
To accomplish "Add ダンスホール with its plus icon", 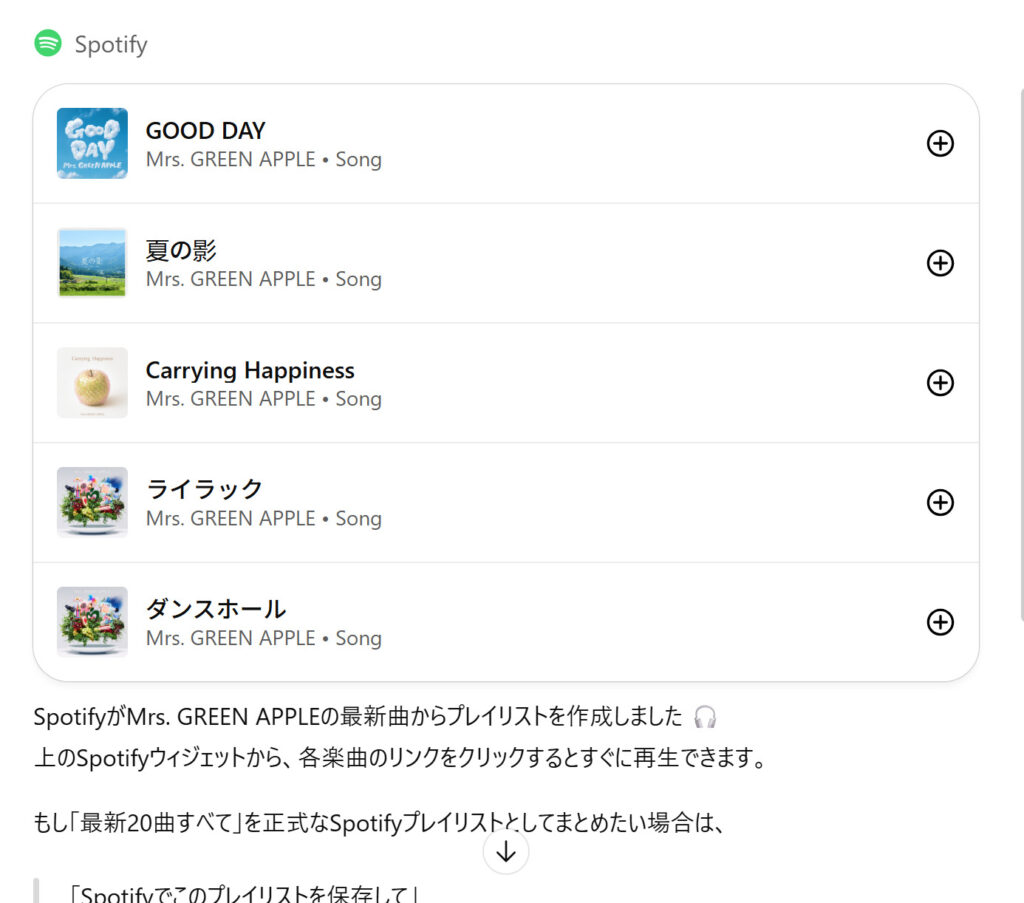I will (940, 622).
